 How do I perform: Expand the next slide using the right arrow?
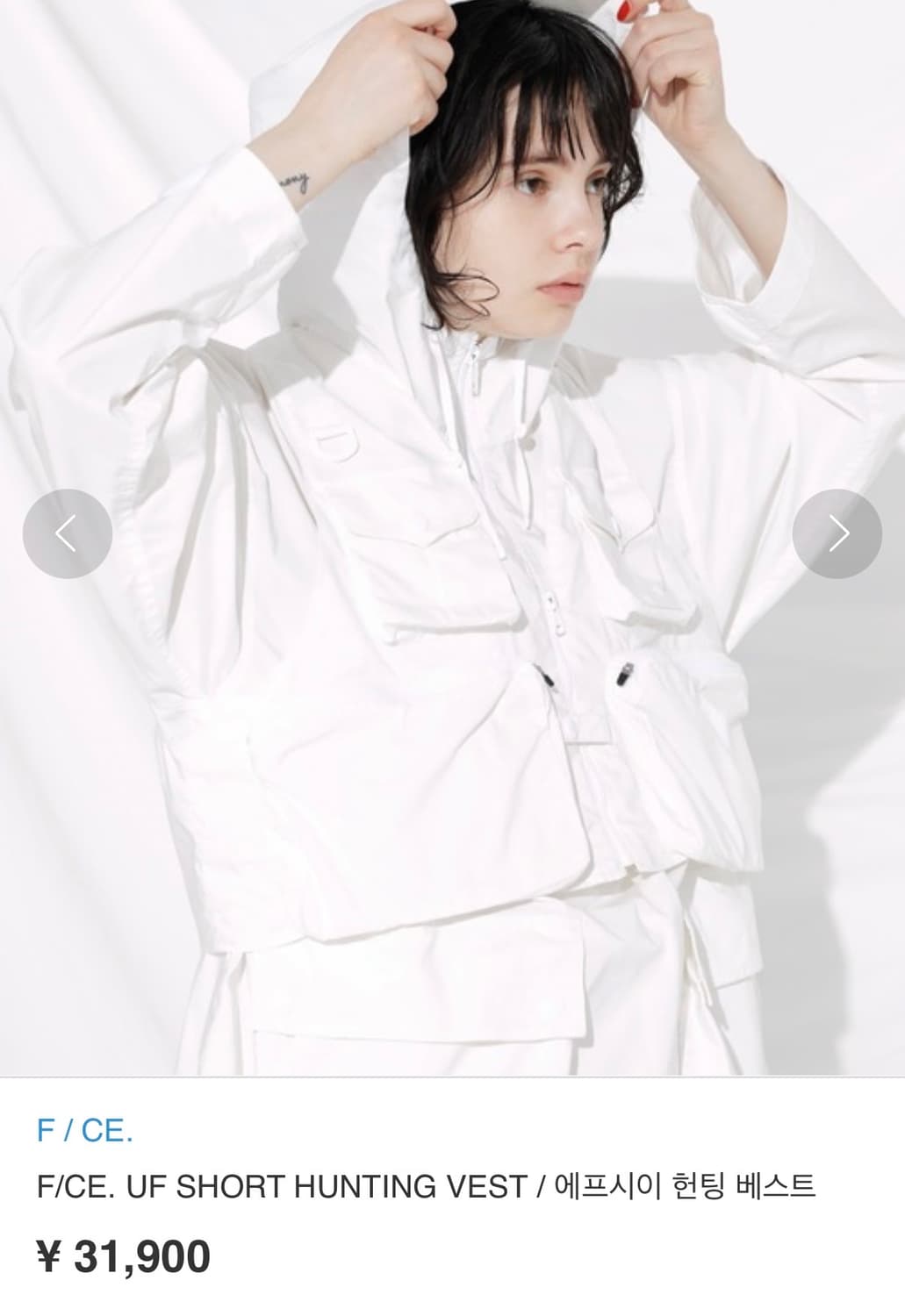pyautogui.click(x=838, y=533)
